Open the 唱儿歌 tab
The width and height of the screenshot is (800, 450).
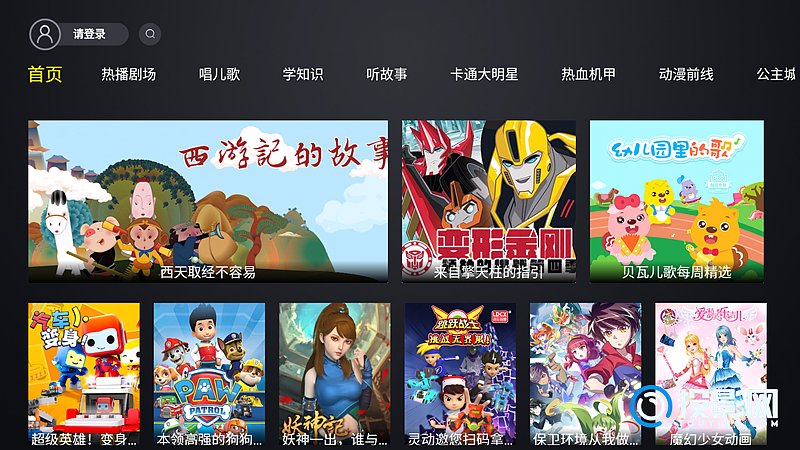219,74
